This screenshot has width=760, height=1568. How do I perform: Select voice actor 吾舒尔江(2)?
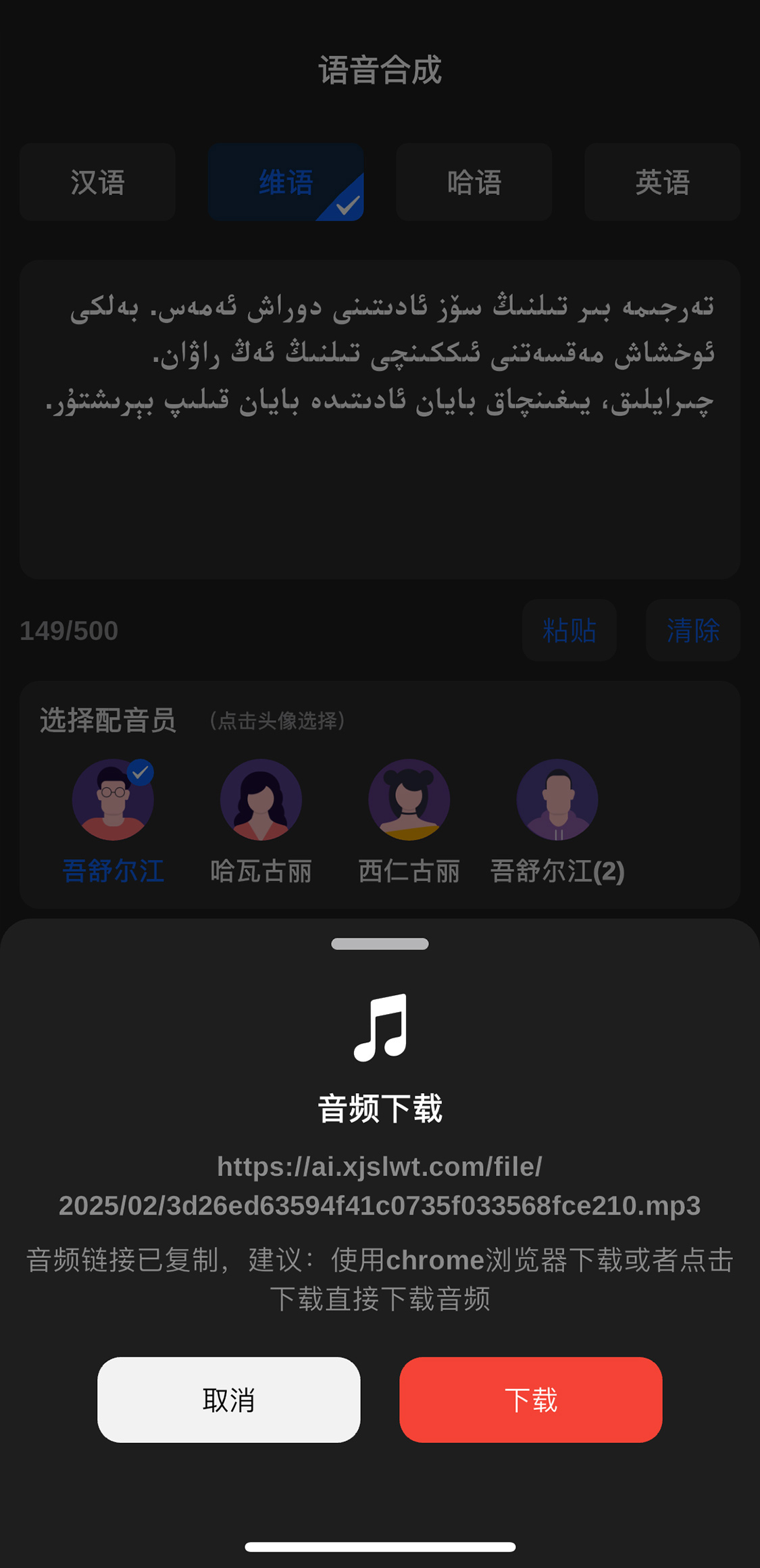point(557,800)
